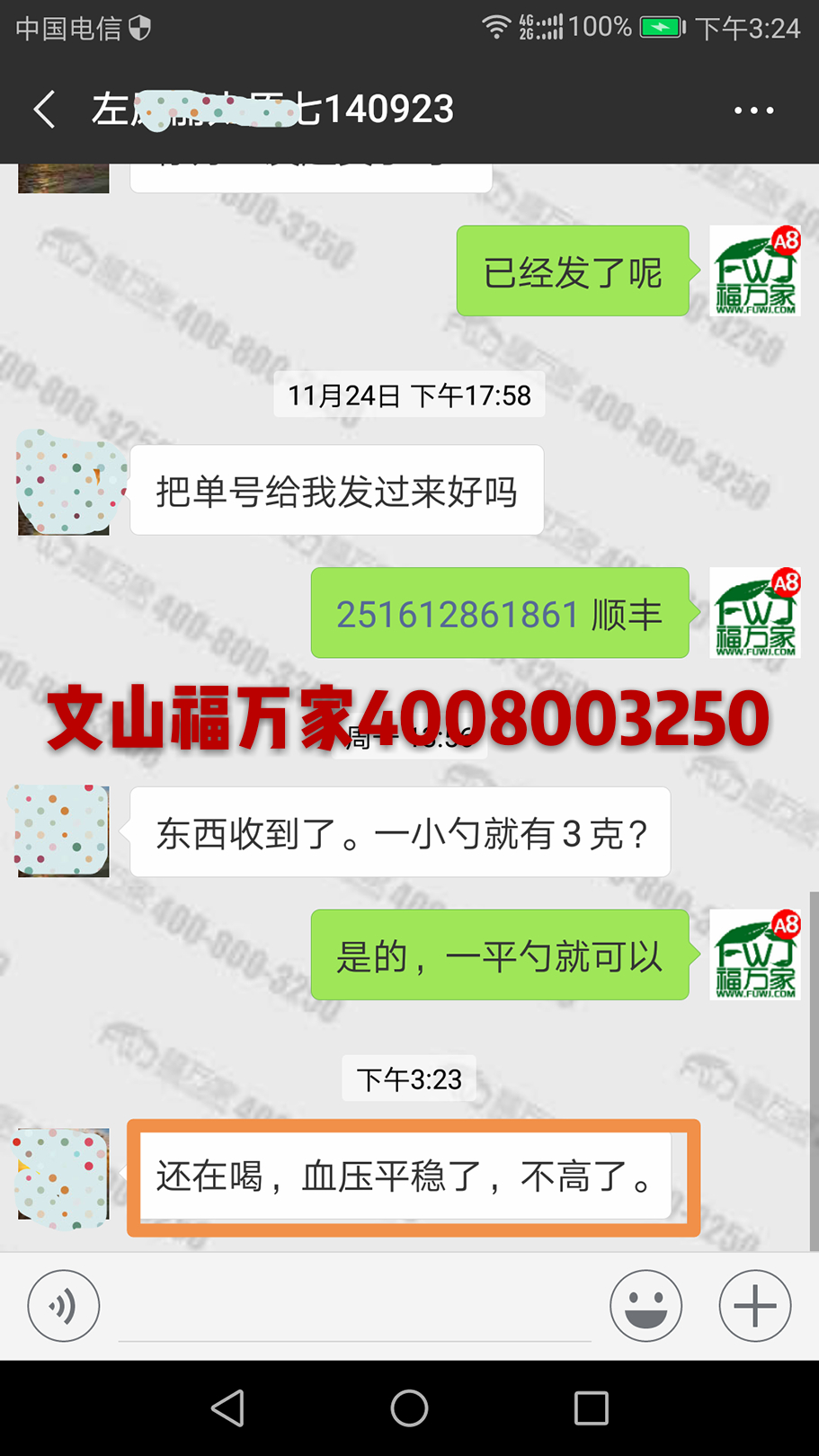Tap tracking number 251612861861 link
This screenshot has width=819, height=1456.
point(457,615)
